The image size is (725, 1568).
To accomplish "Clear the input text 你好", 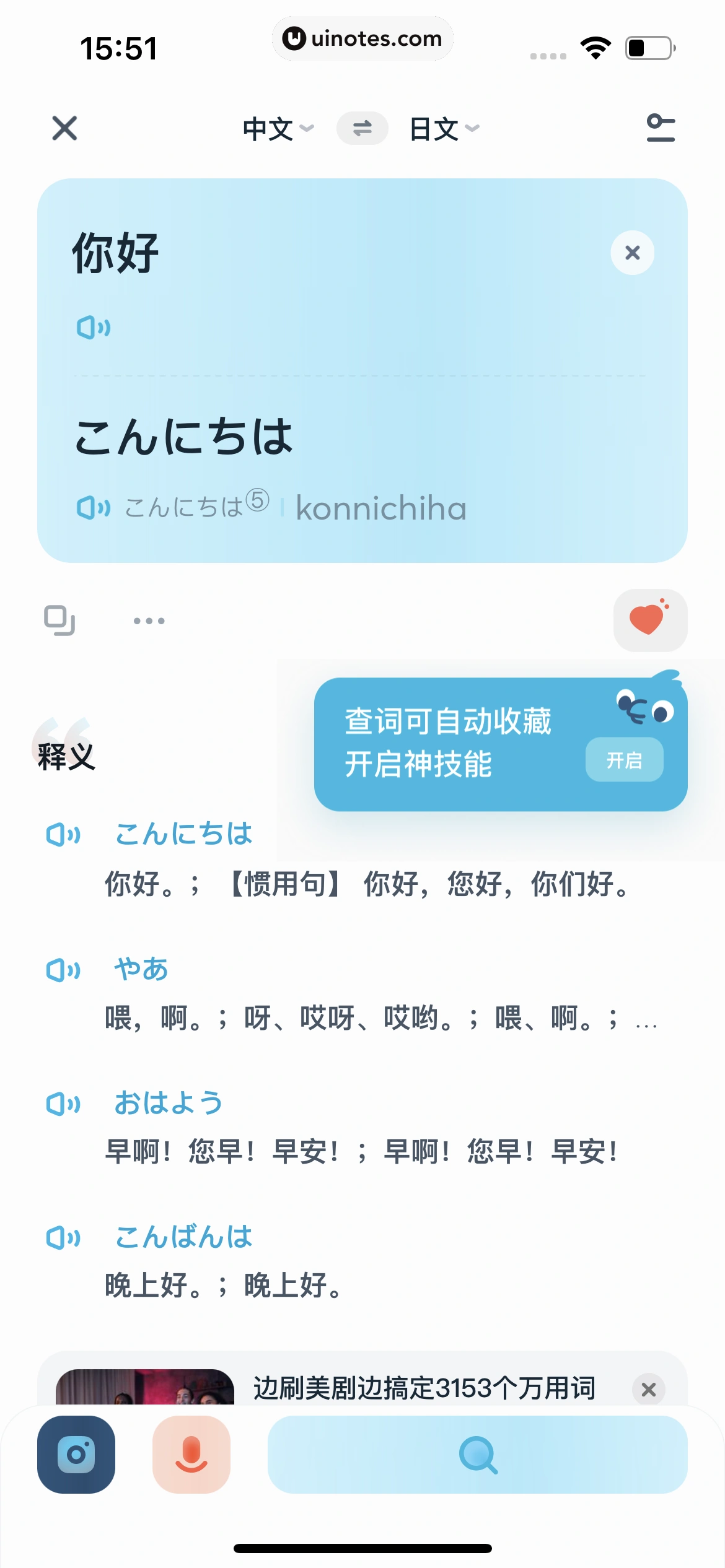I will pyautogui.click(x=632, y=253).
